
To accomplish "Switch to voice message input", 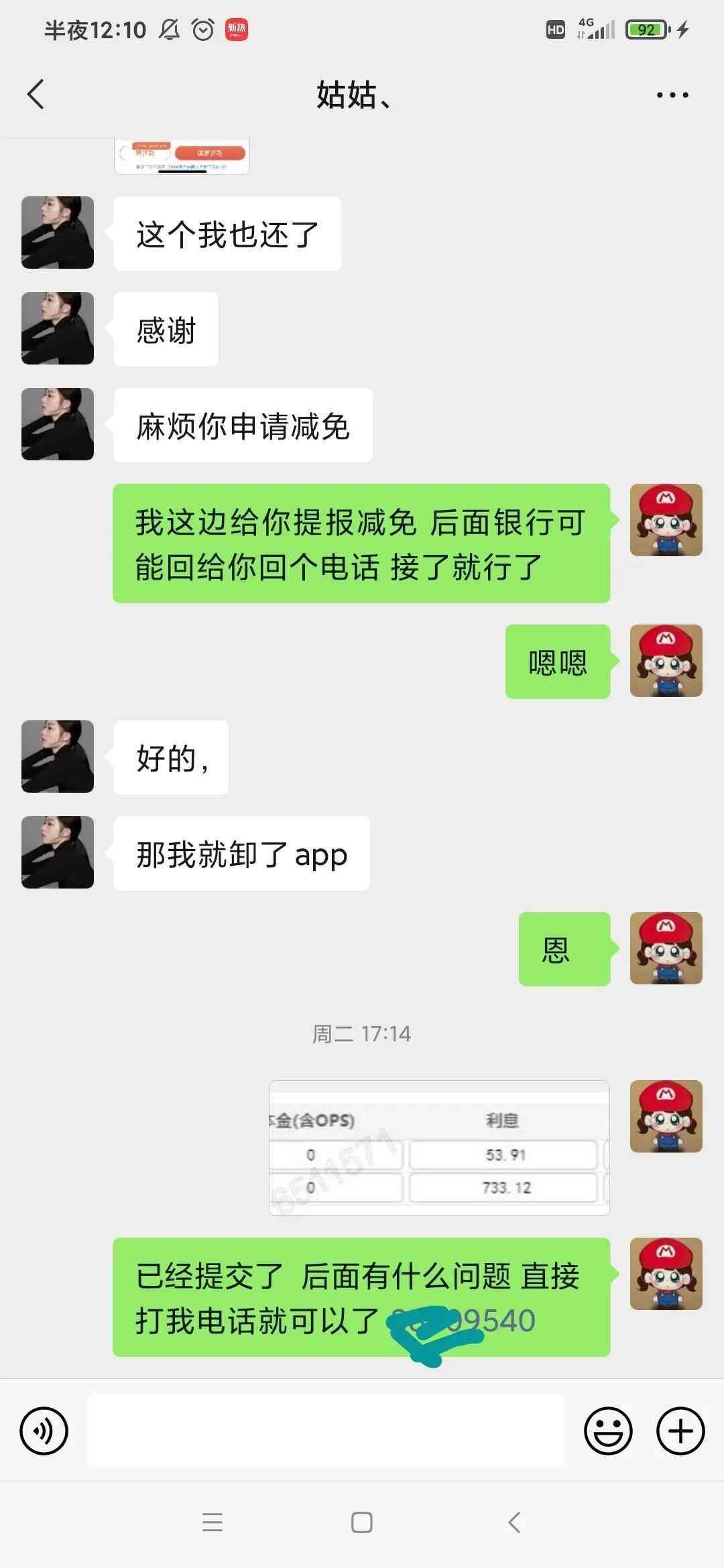I will coord(44,1431).
